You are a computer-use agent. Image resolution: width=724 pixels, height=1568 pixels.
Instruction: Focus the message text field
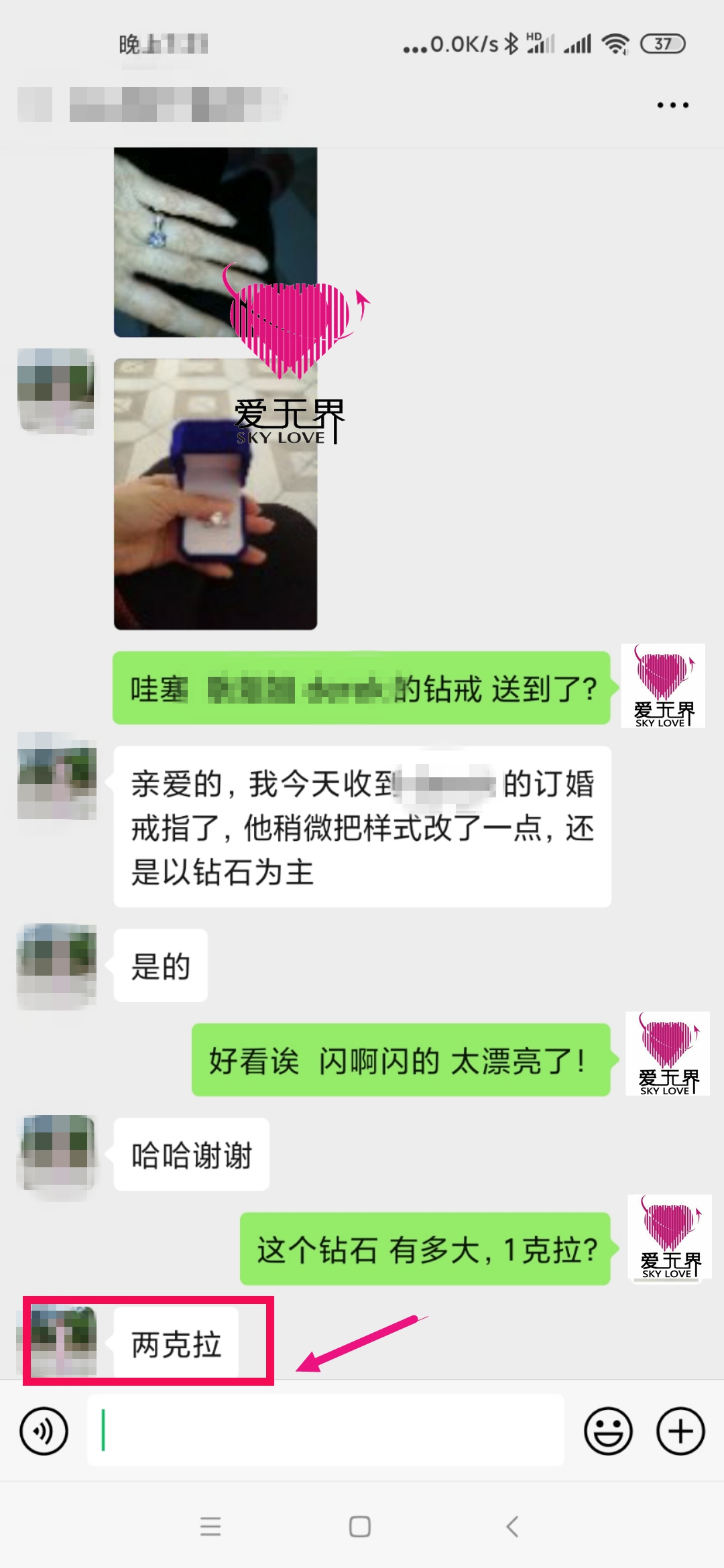click(x=326, y=1430)
